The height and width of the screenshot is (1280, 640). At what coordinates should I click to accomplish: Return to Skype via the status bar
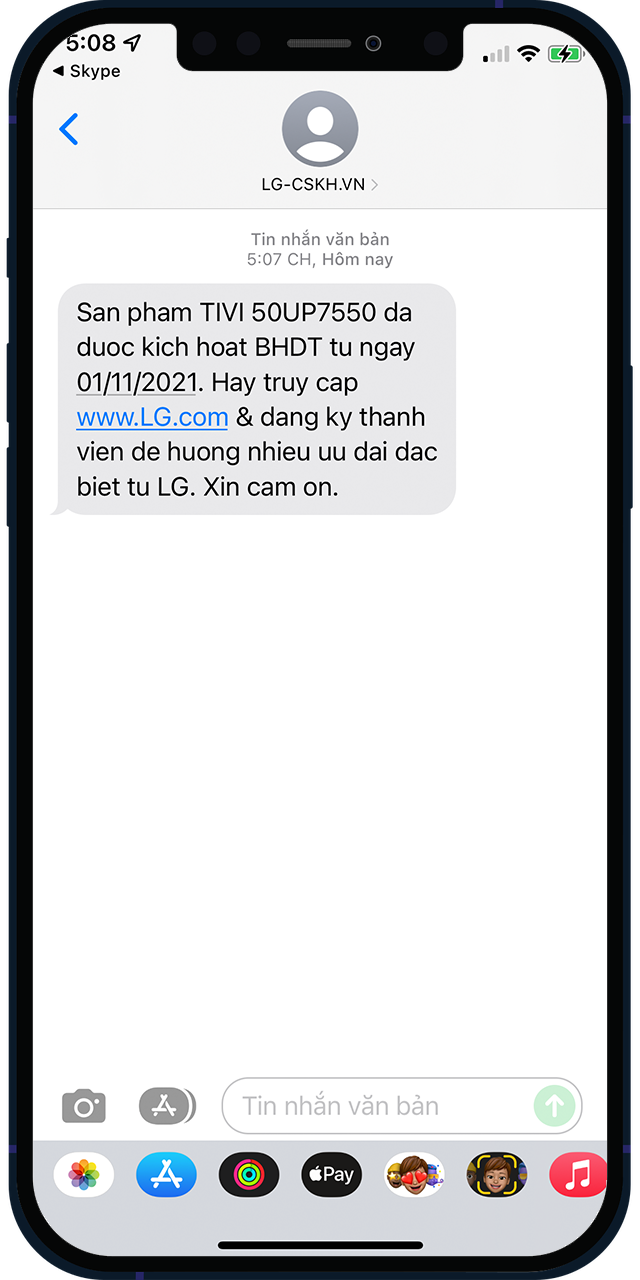pyautogui.click(x=87, y=71)
